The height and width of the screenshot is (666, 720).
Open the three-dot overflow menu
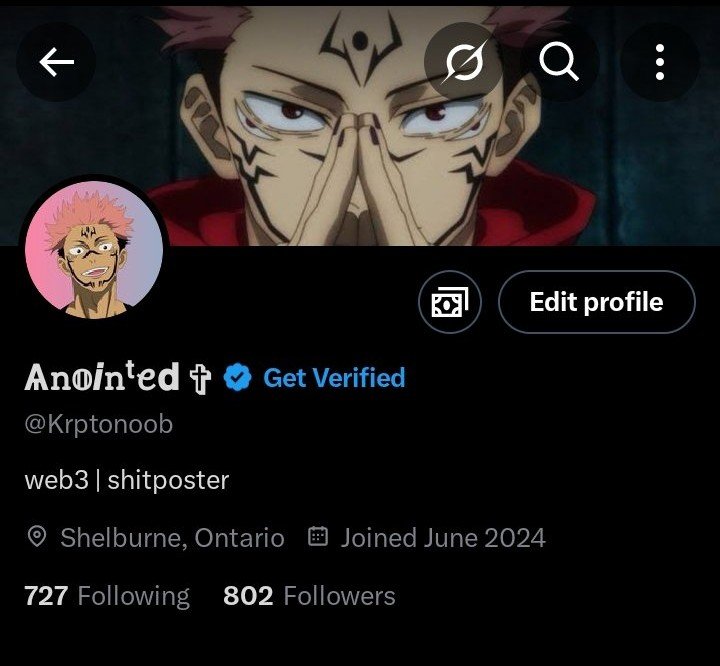(659, 63)
